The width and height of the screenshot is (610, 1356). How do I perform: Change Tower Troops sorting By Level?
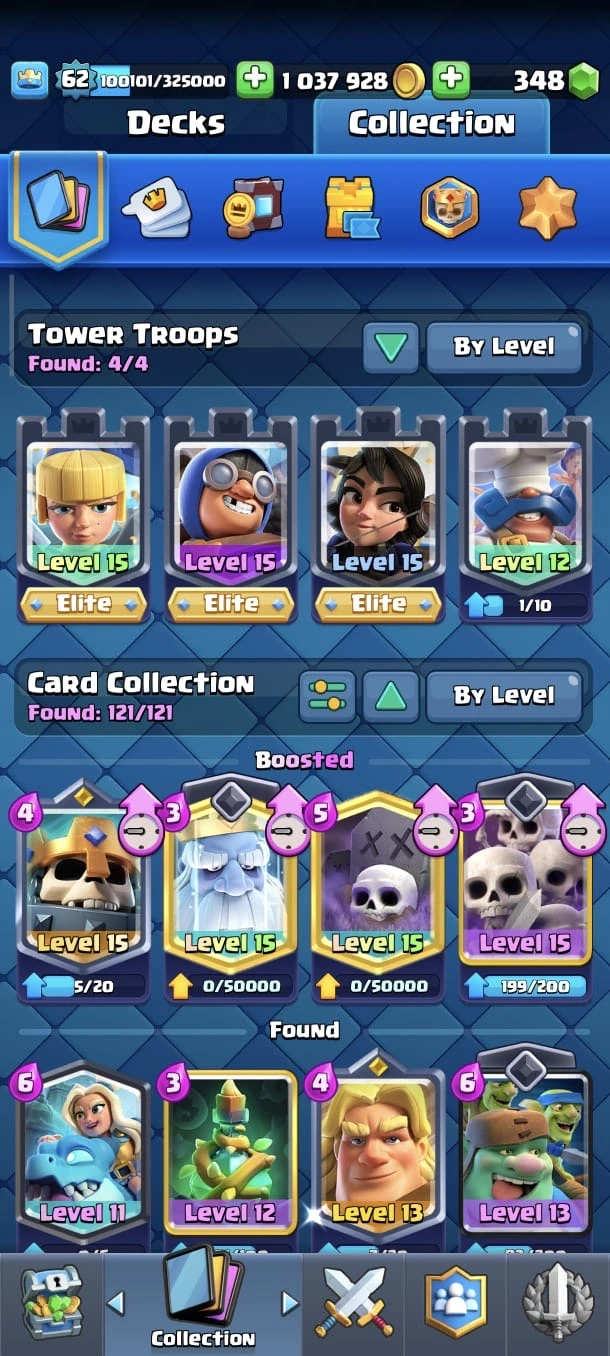click(504, 347)
